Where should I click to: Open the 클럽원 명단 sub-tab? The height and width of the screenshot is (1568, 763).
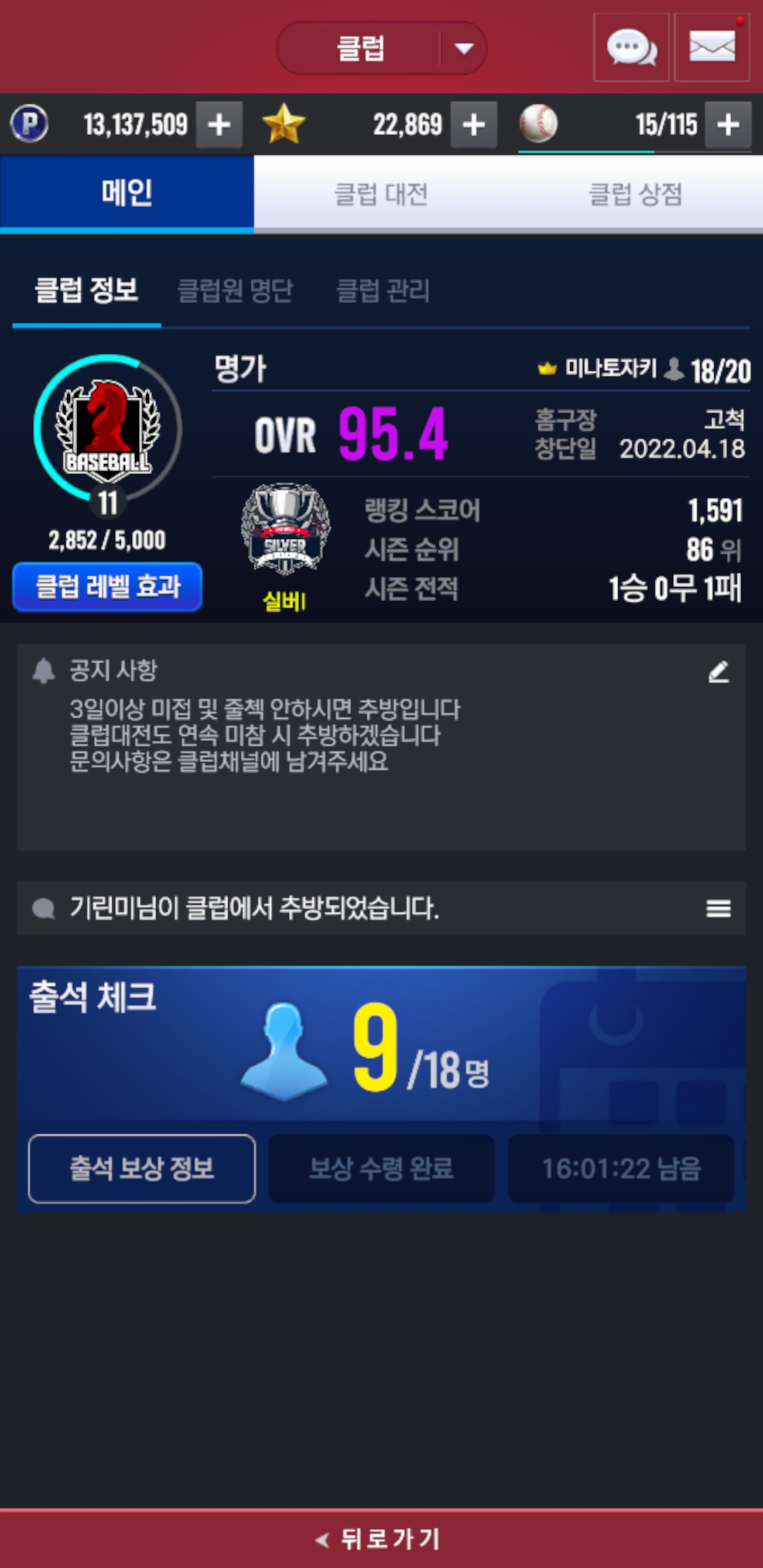(x=235, y=290)
